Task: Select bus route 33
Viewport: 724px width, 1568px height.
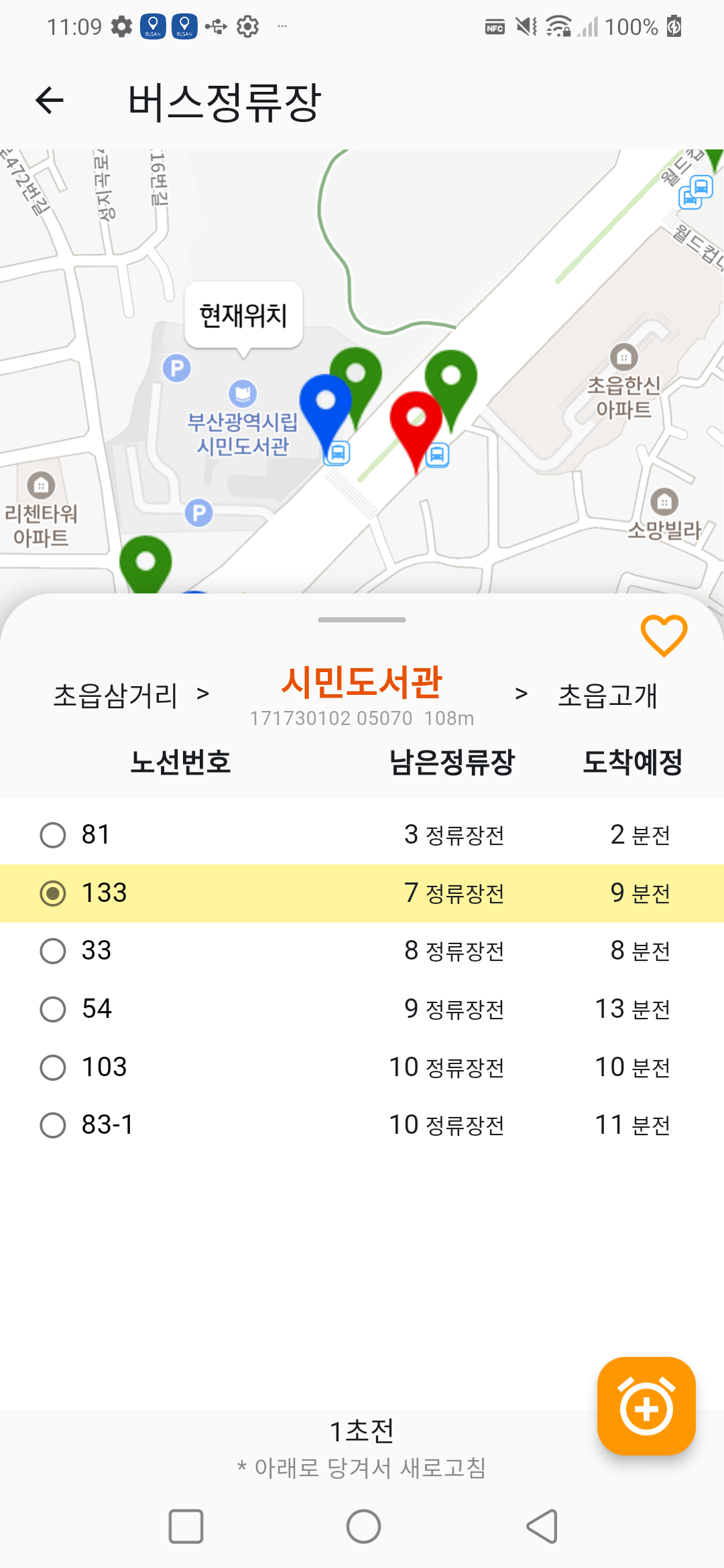Action: [362, 951]
